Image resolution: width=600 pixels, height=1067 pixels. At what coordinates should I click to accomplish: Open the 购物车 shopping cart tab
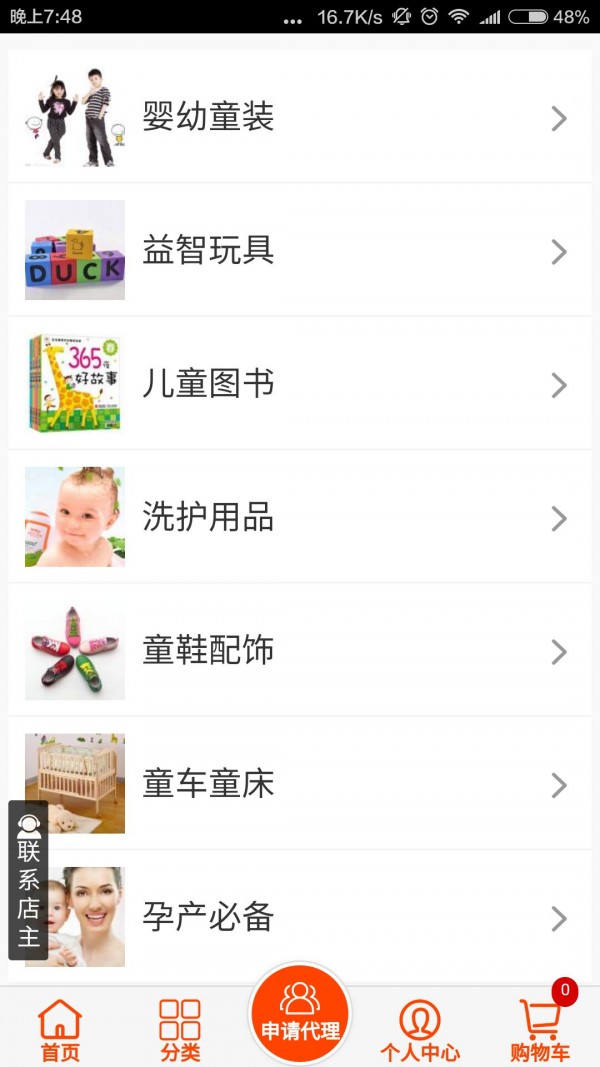point(540,1030)
